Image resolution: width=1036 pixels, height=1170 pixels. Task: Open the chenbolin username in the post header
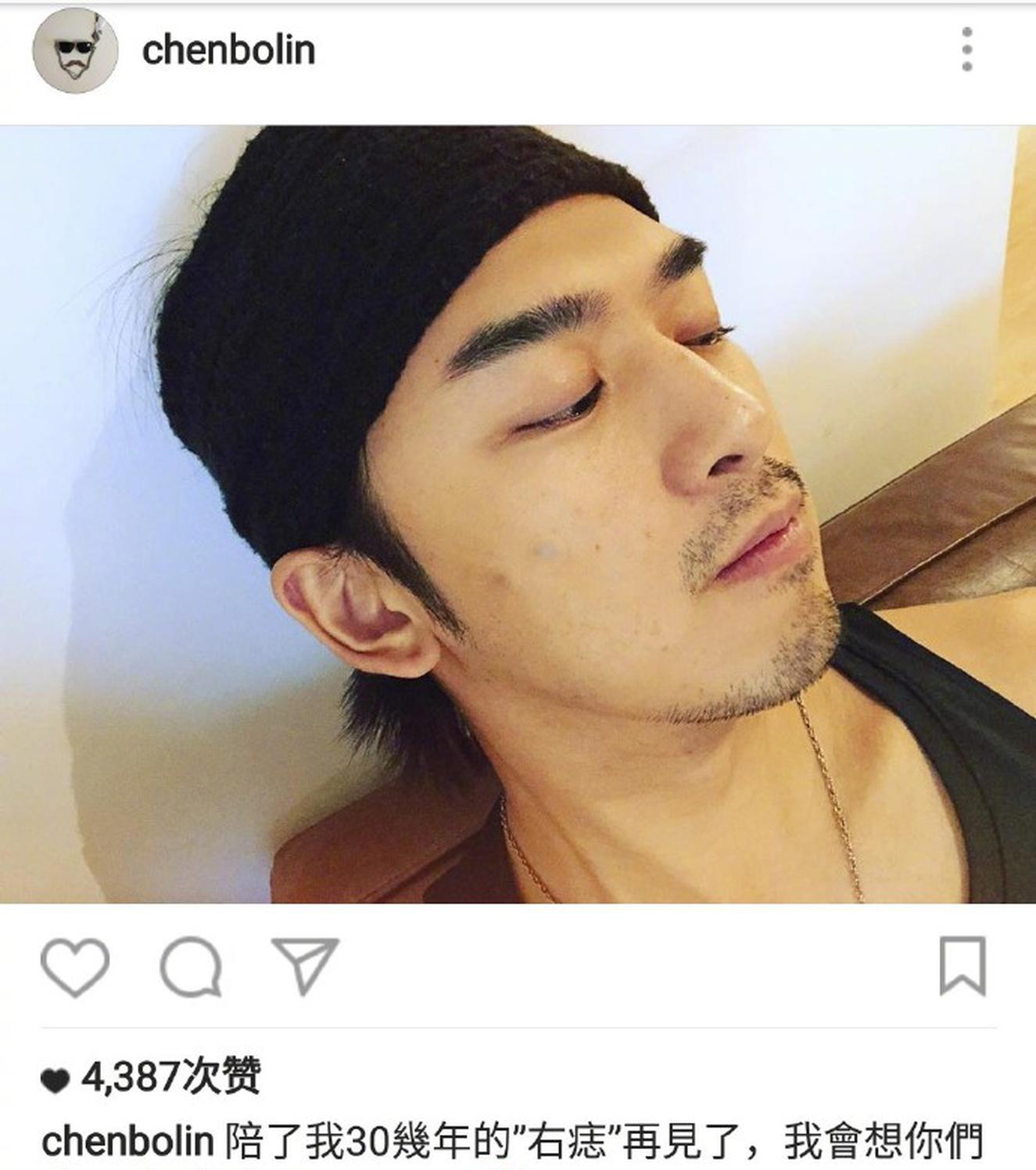pos(228,51)
